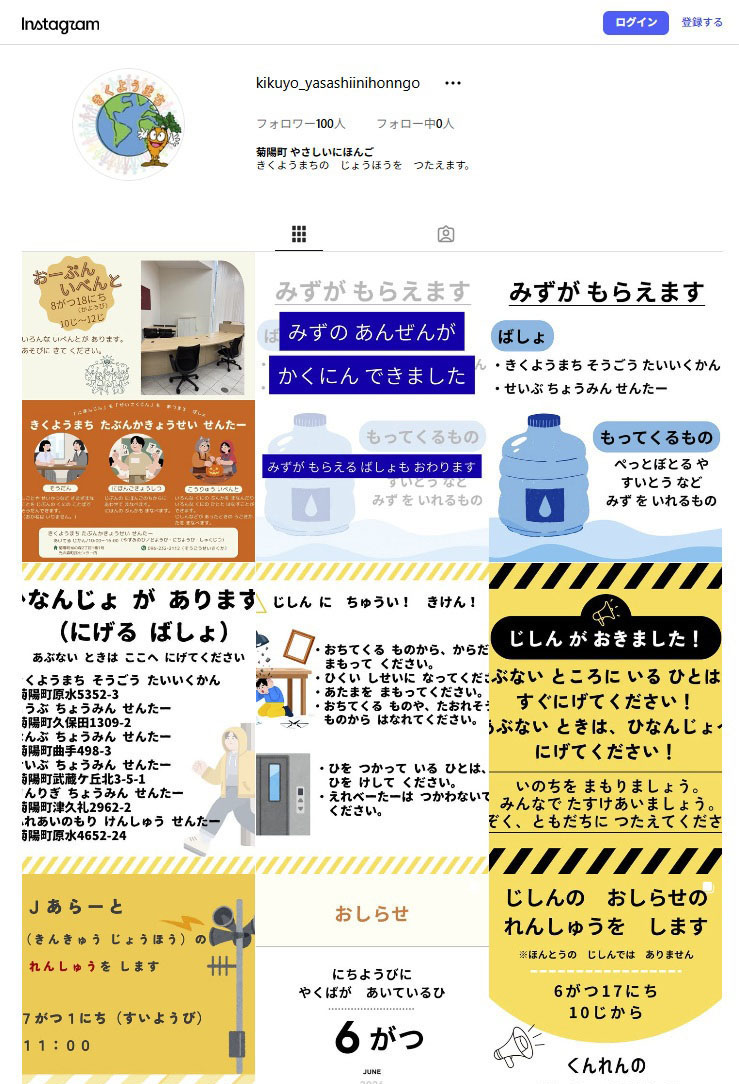
Task: Open the みずがもらえます water supply post
Action: click(x=606, y=407)
